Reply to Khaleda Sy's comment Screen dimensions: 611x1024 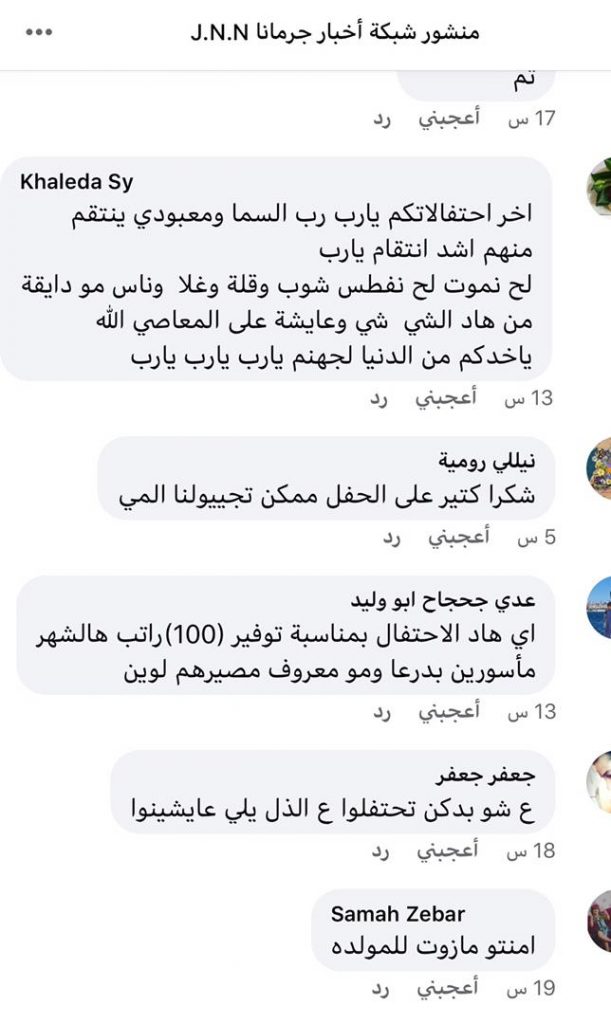coord(379,399)
